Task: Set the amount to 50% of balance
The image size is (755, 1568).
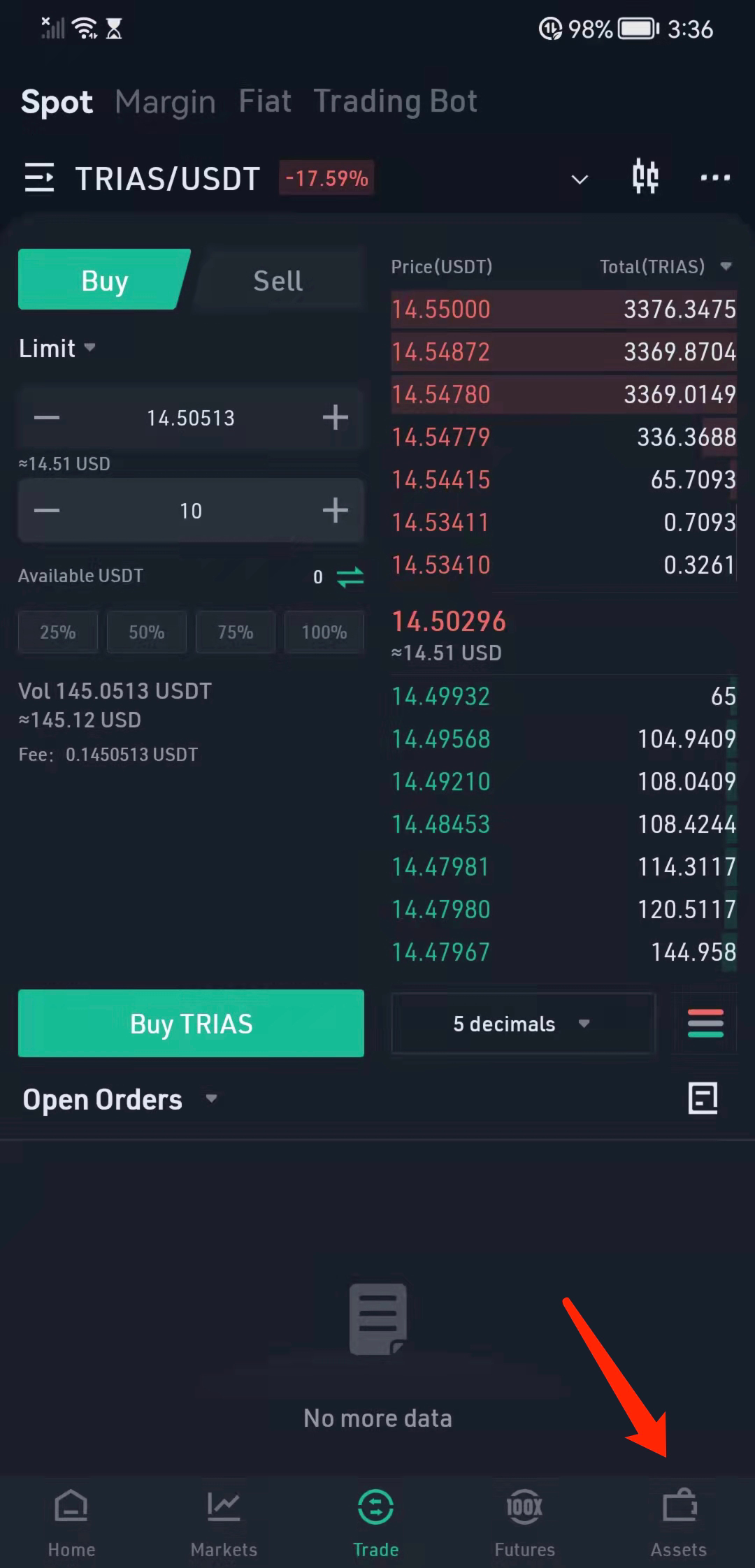Action: coord(146,632)
